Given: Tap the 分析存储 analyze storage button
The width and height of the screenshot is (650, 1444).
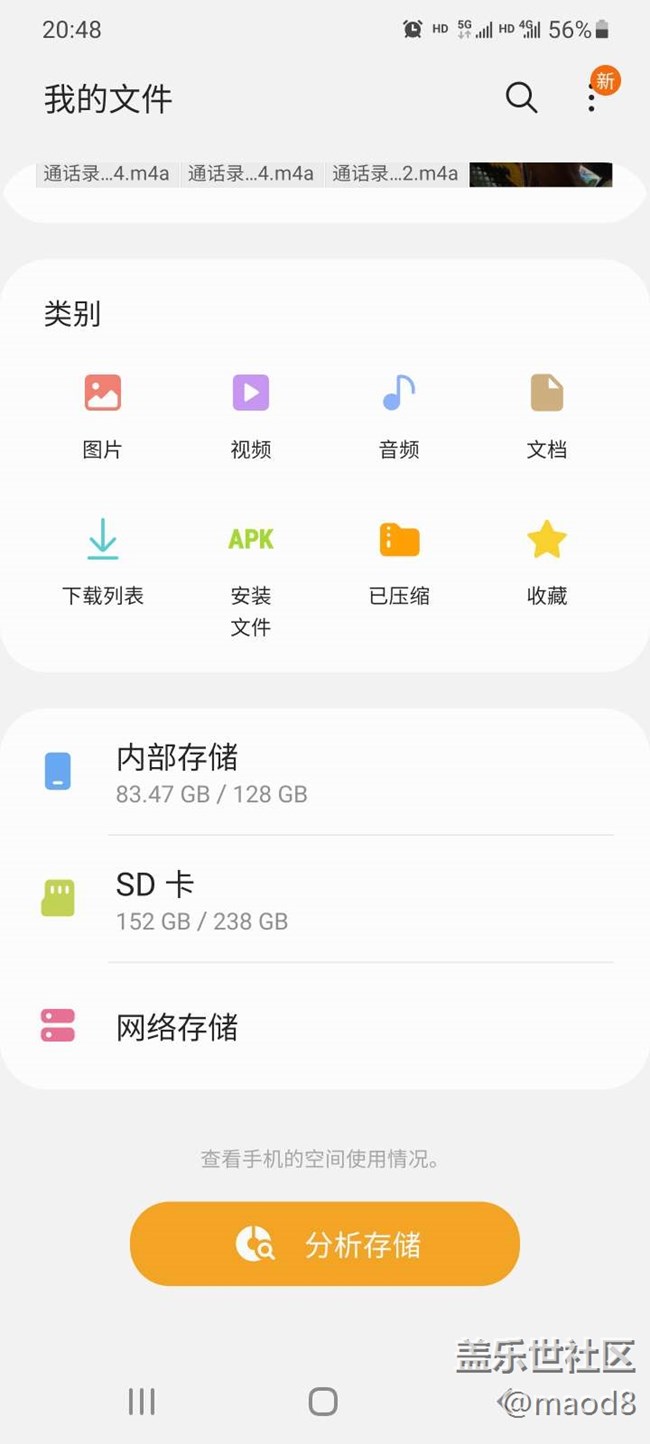Looking at the screenshot, I should (x=325, y=1244).
